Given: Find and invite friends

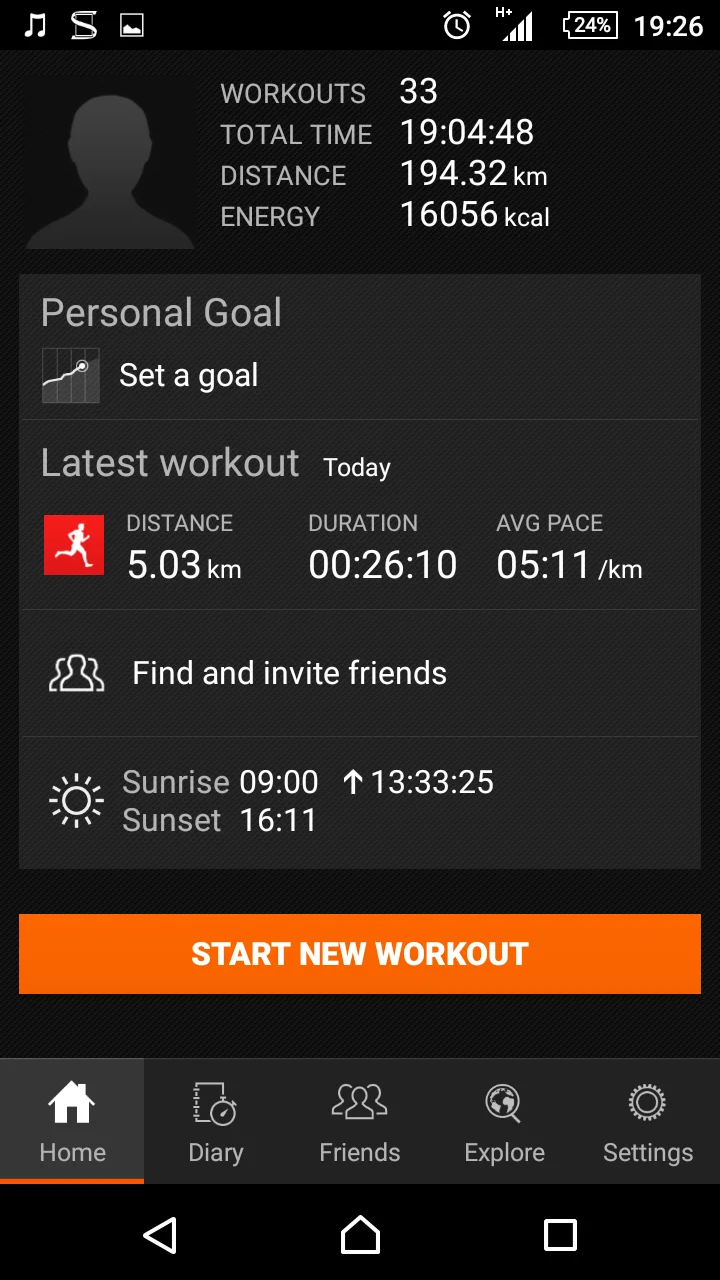Looking at the screenshot, I should [x=290, y=673].
